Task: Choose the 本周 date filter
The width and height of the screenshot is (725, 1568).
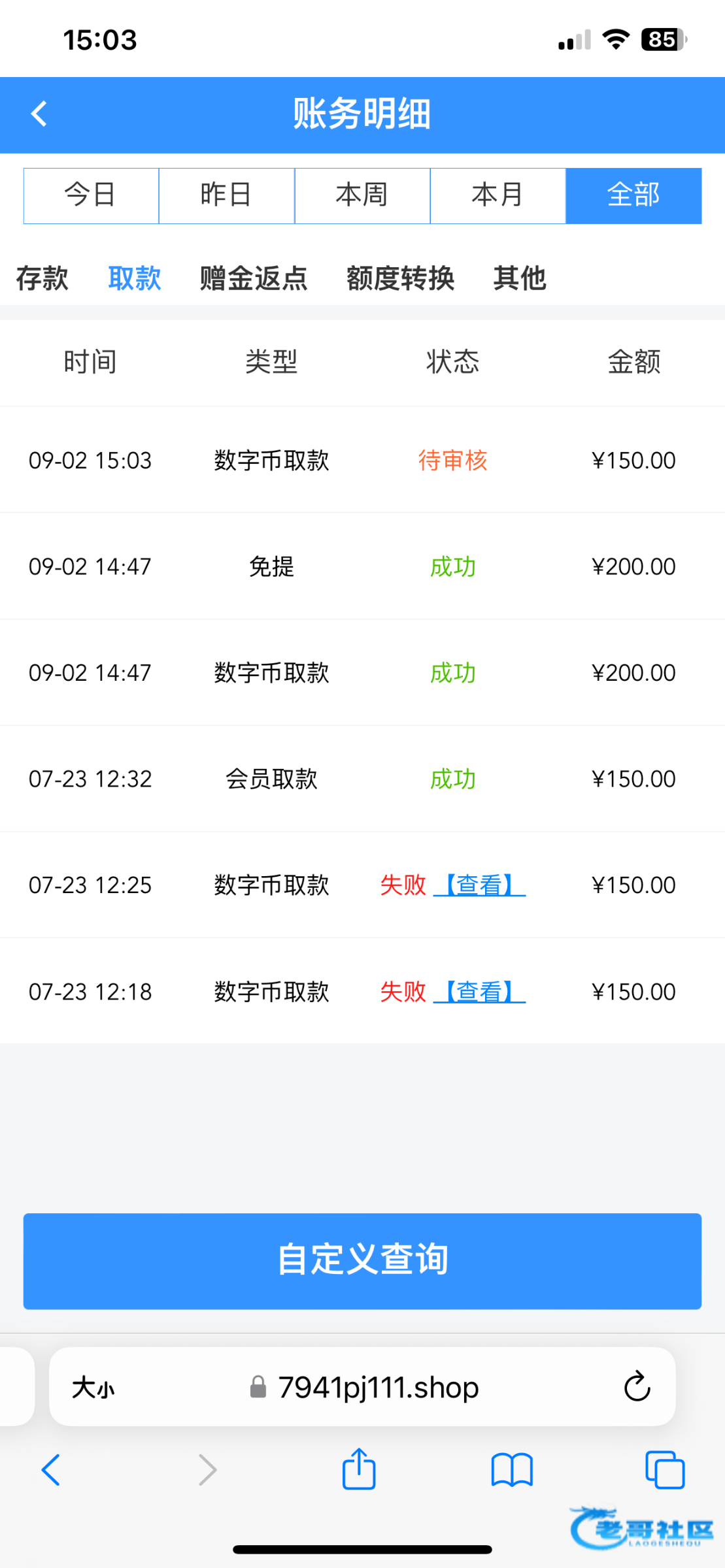Action: coord(362,195)
